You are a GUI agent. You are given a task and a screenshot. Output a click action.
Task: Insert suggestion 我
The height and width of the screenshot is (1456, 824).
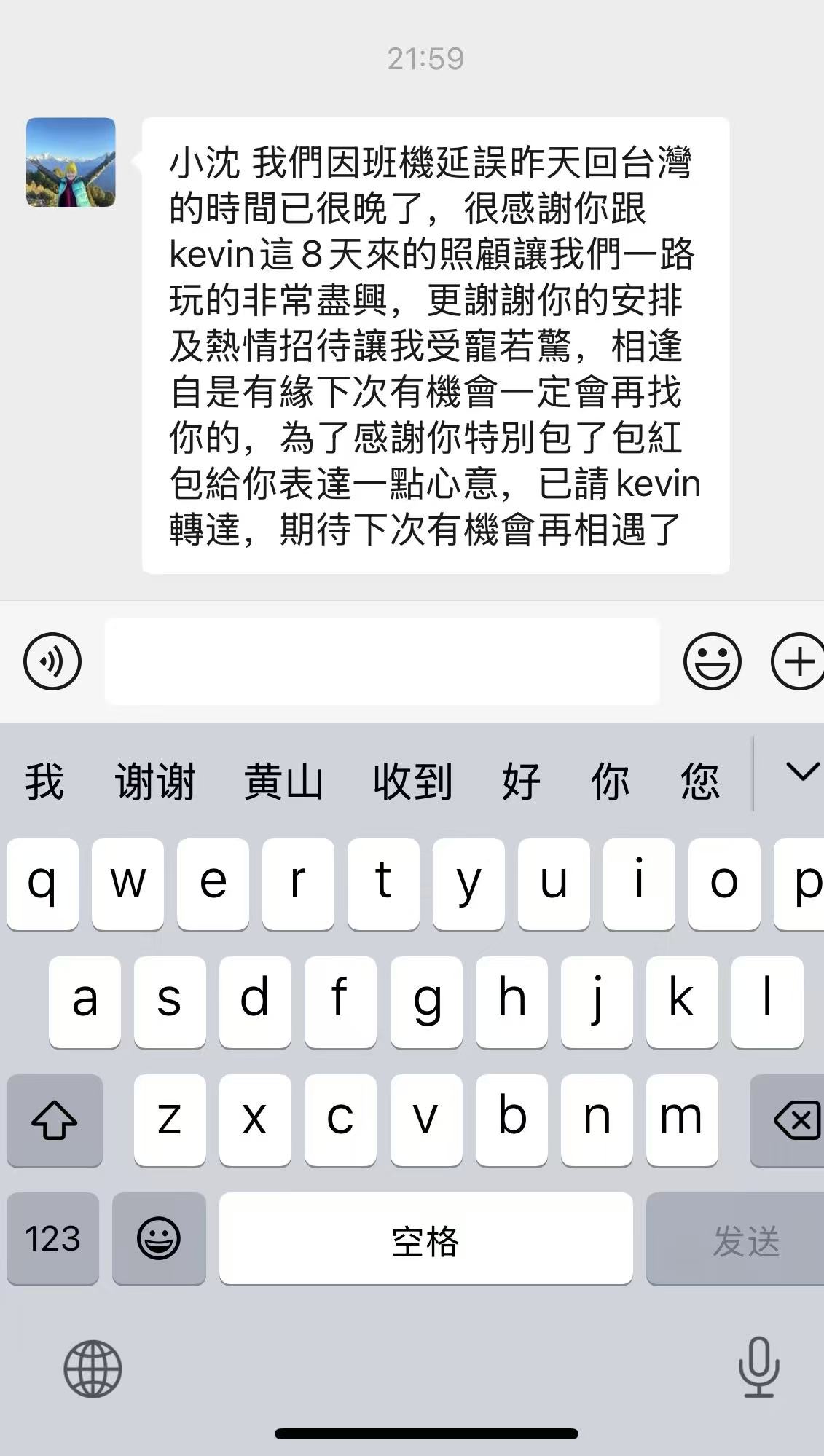tap(44, 782)
